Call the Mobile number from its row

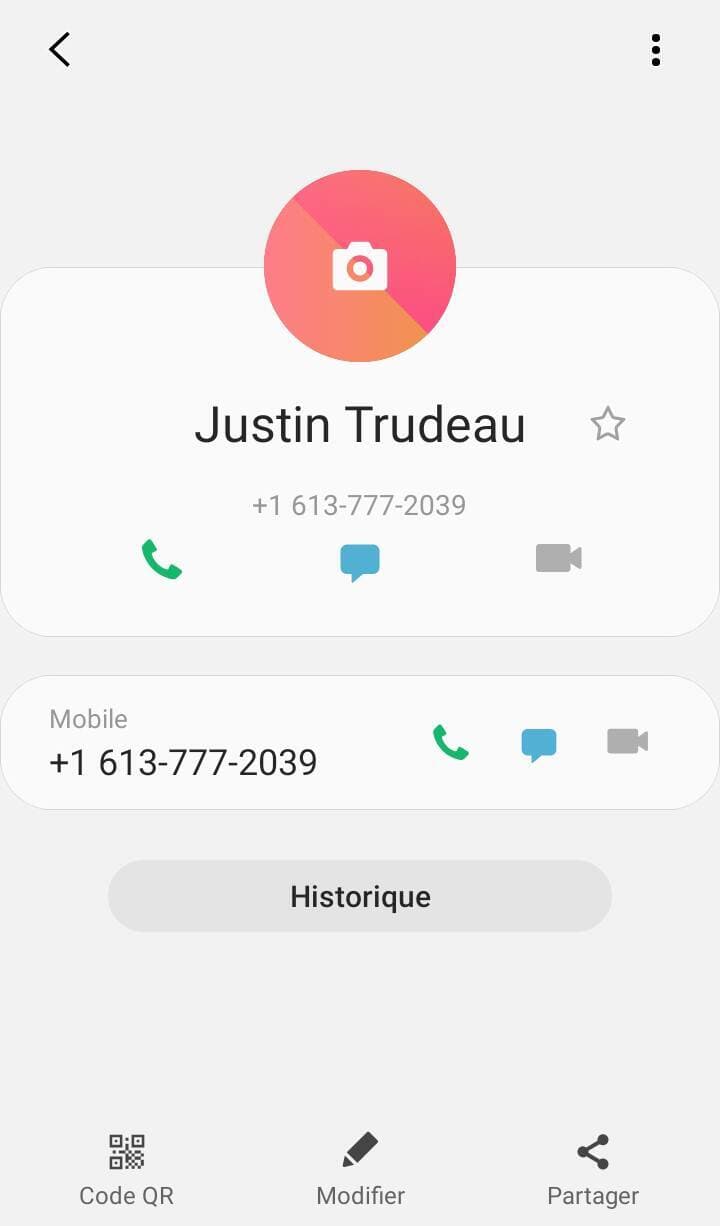click(x=450, y=743)
